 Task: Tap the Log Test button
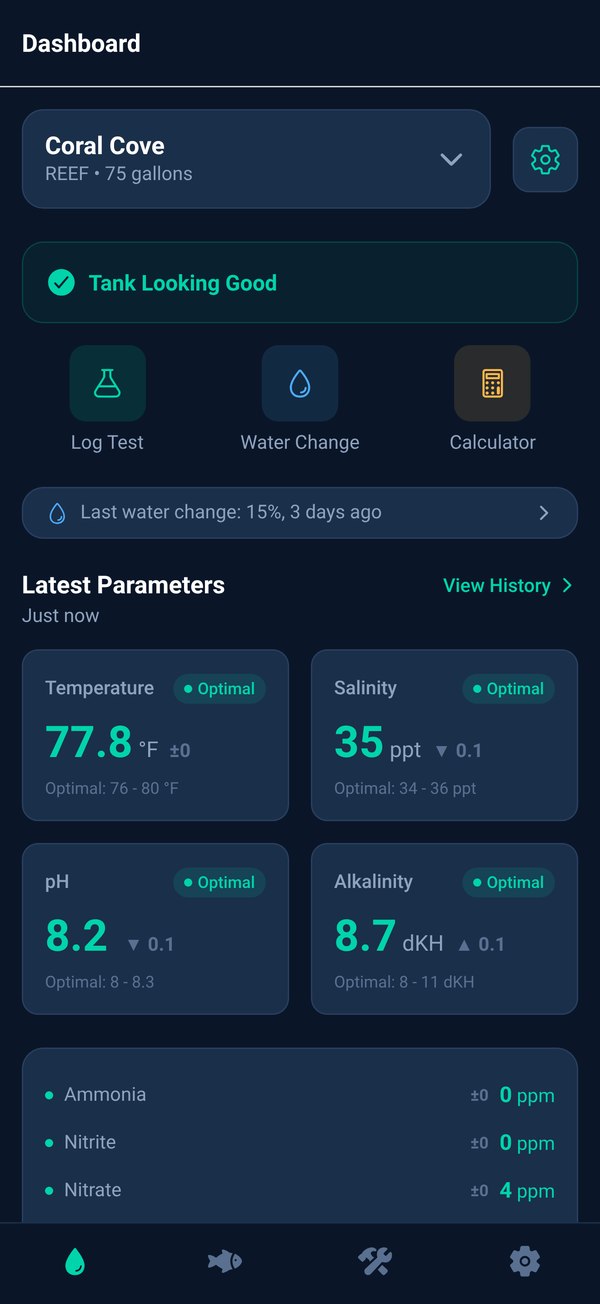107,399
